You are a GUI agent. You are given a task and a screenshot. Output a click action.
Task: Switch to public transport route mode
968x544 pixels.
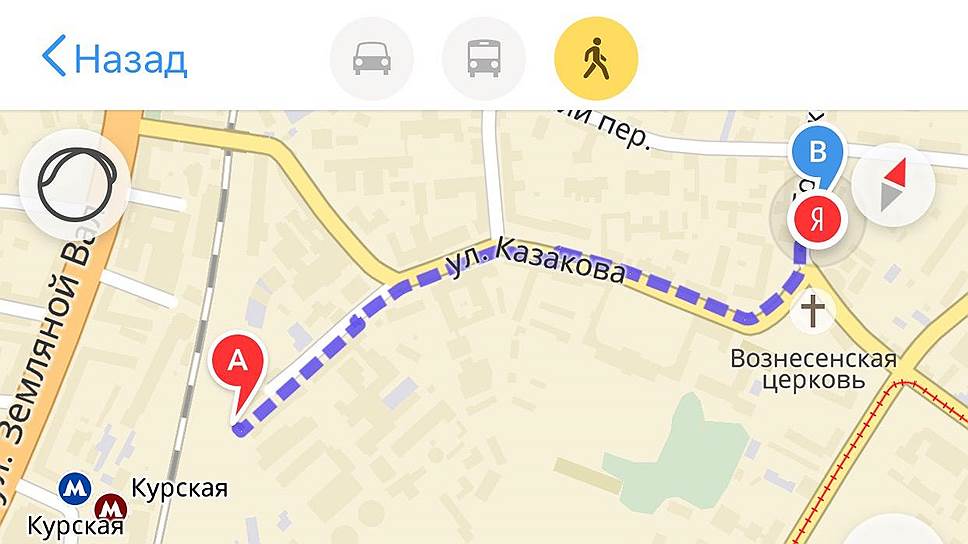[x=484, y=58]
